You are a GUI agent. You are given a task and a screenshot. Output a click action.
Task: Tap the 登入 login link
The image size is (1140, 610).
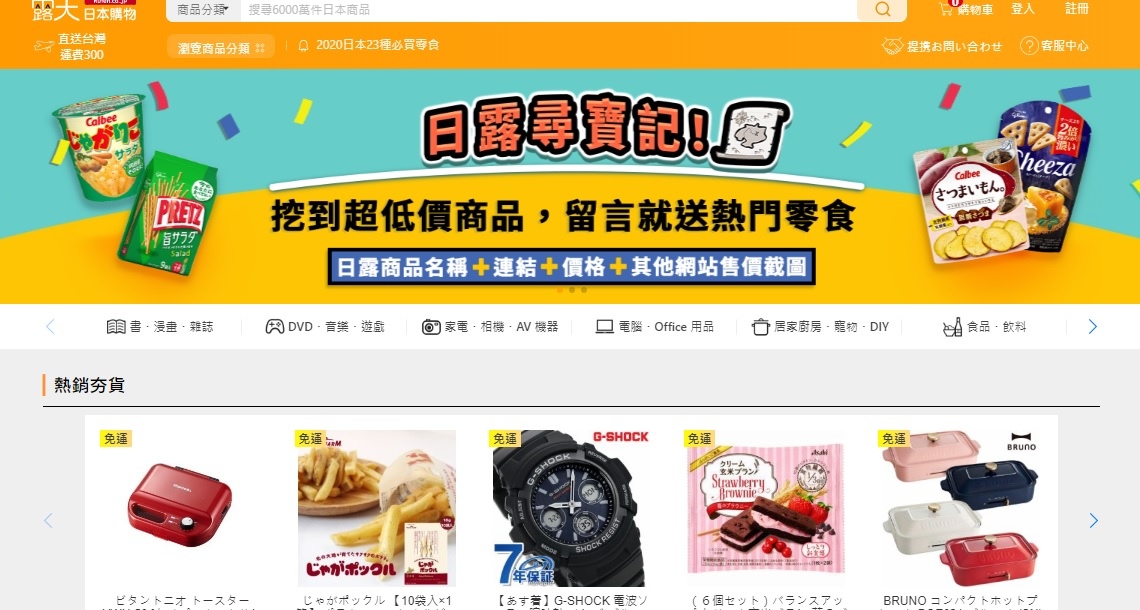tap(1023, 9)
